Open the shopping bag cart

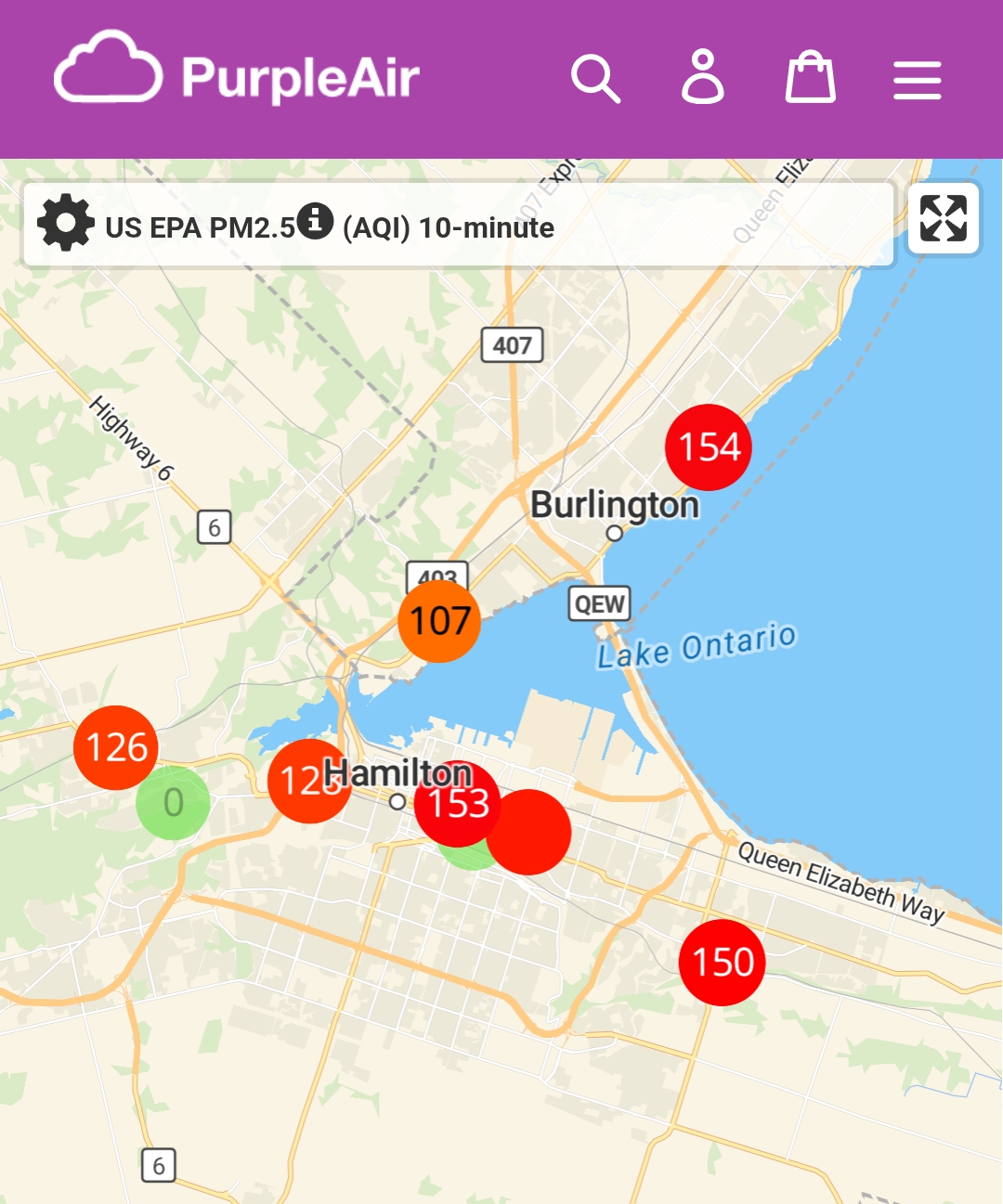pyautogui.click(x=811, y=77)
